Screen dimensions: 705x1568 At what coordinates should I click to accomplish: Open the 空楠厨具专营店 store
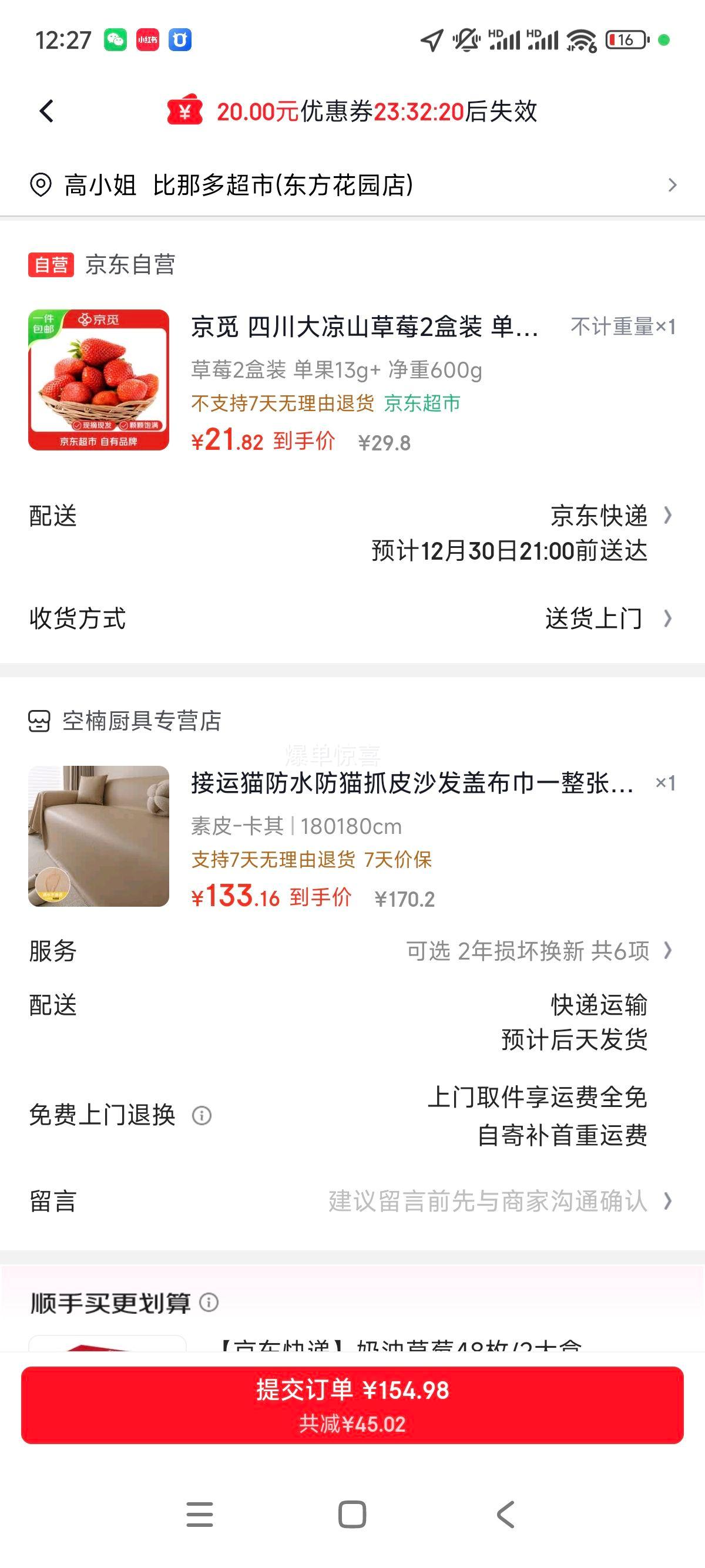[141, 721]
